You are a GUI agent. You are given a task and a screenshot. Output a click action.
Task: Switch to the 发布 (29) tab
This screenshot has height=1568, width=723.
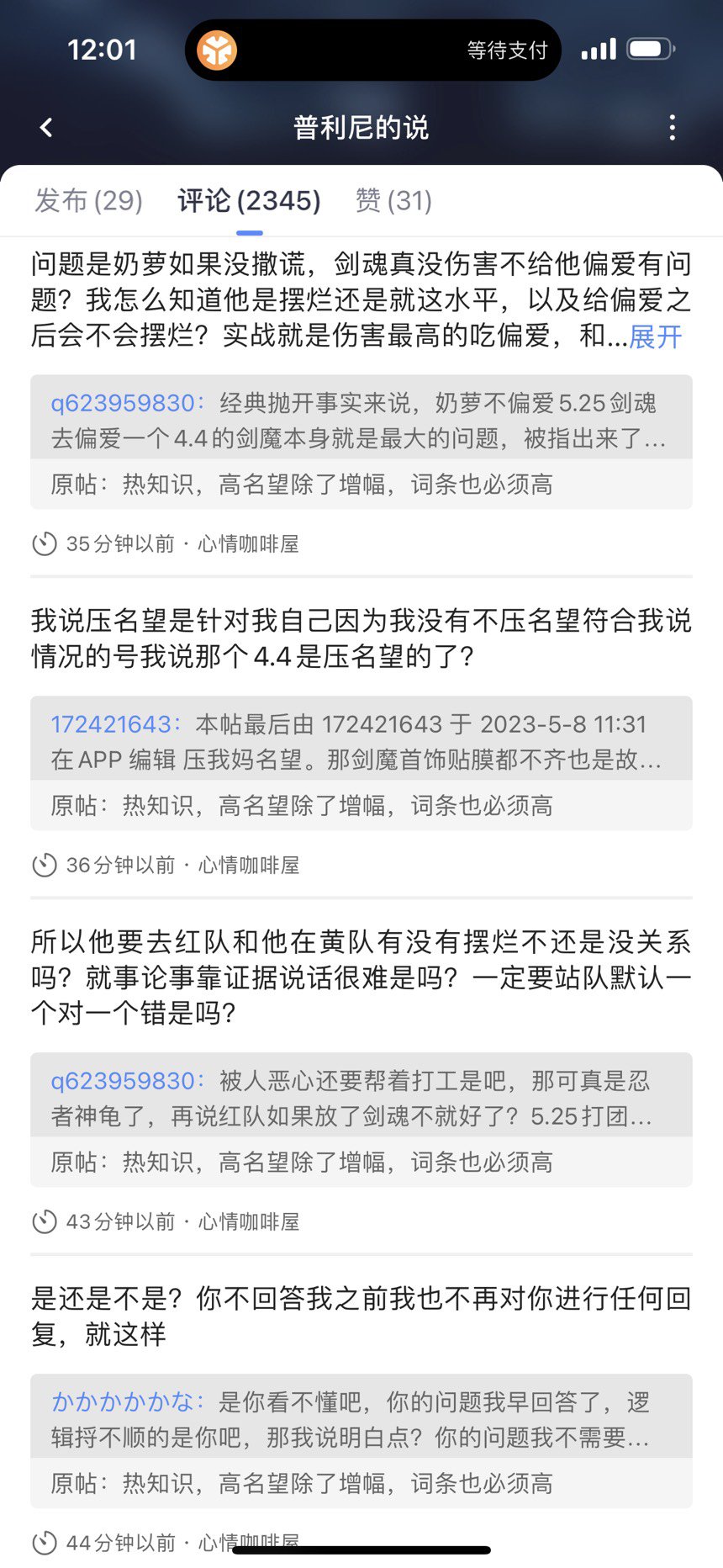[x=88, y=201]
